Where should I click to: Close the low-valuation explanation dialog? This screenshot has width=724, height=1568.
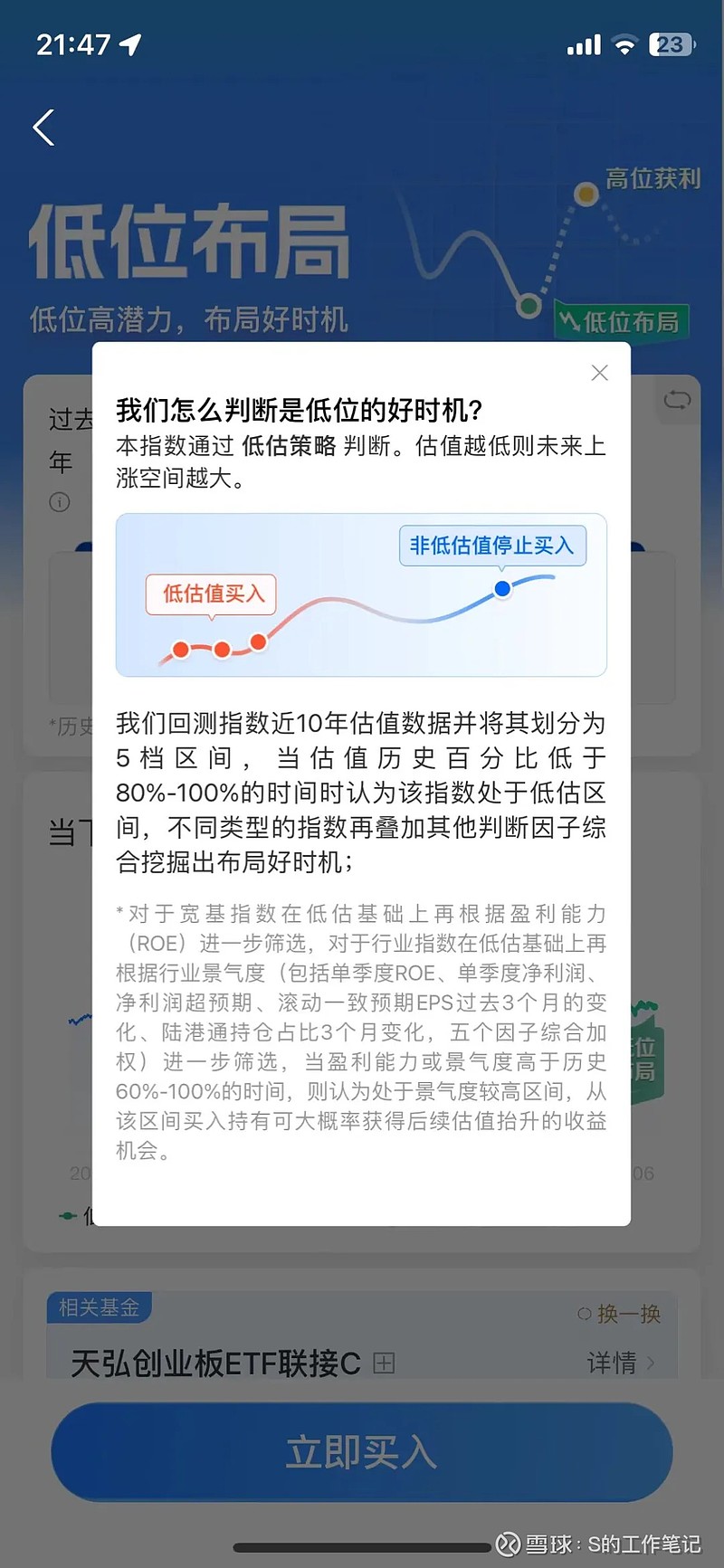[x=599, y=373]
